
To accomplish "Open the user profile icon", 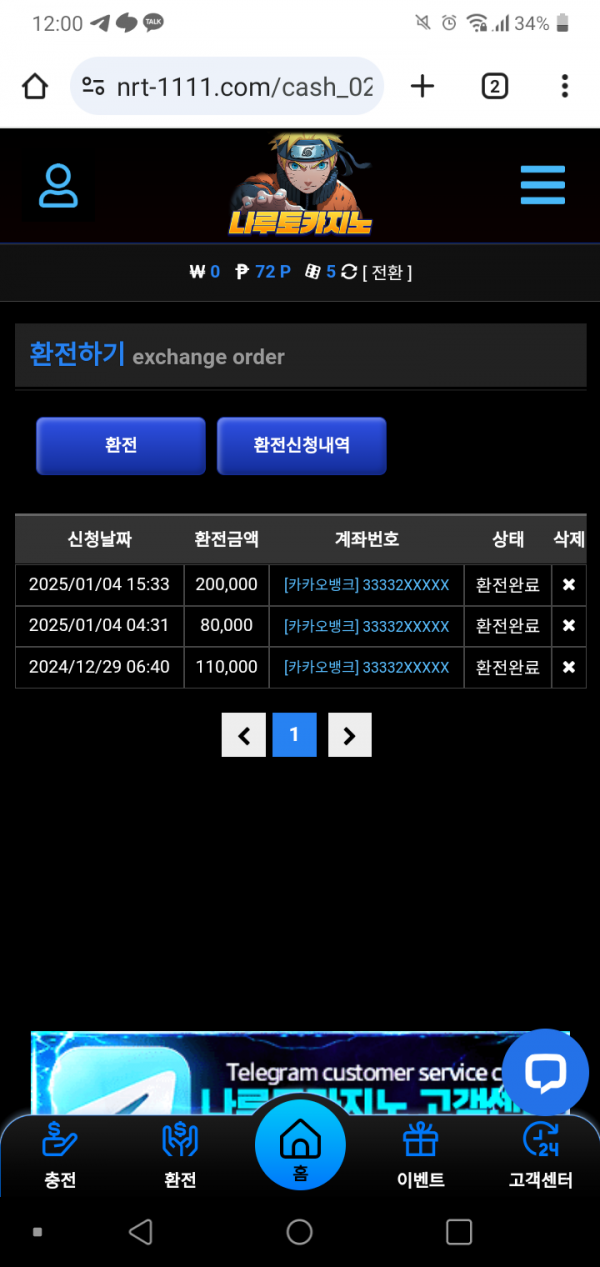I will coord(58,186).
